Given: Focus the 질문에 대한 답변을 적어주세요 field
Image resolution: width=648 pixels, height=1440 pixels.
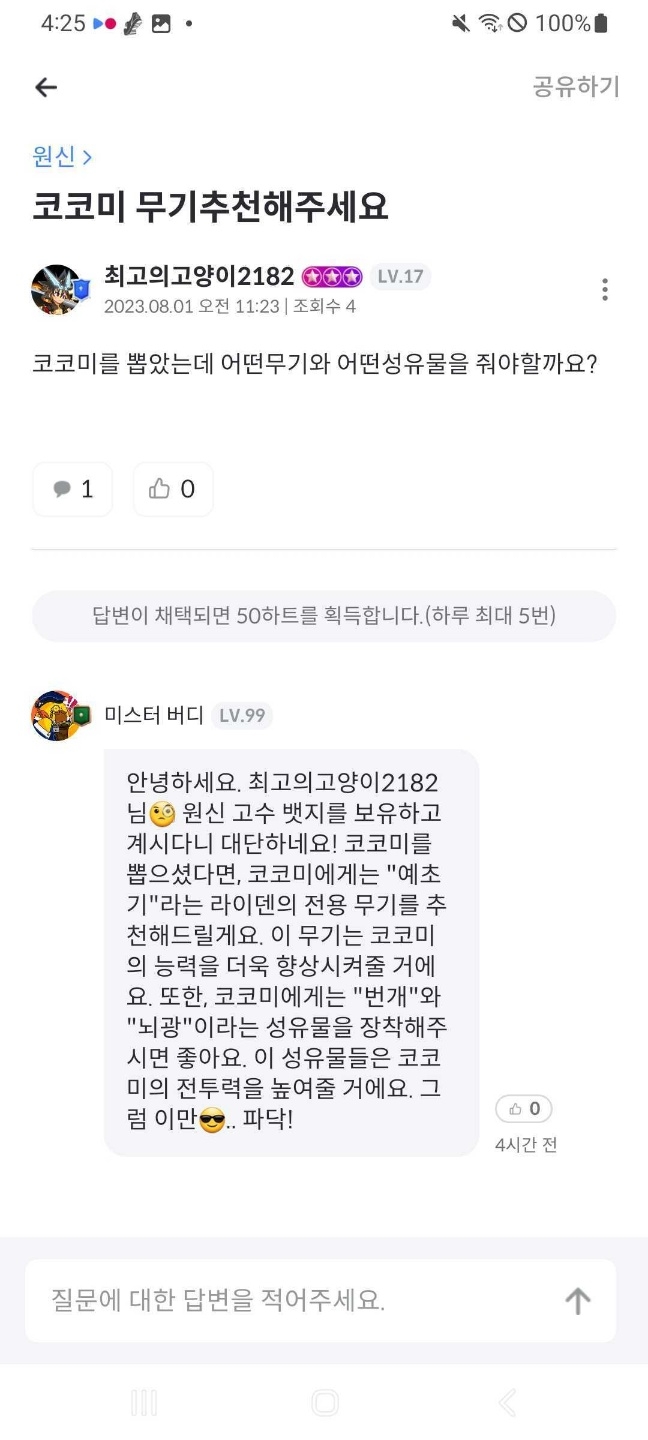Looking at the screenshot, I should coord(290,1300).
